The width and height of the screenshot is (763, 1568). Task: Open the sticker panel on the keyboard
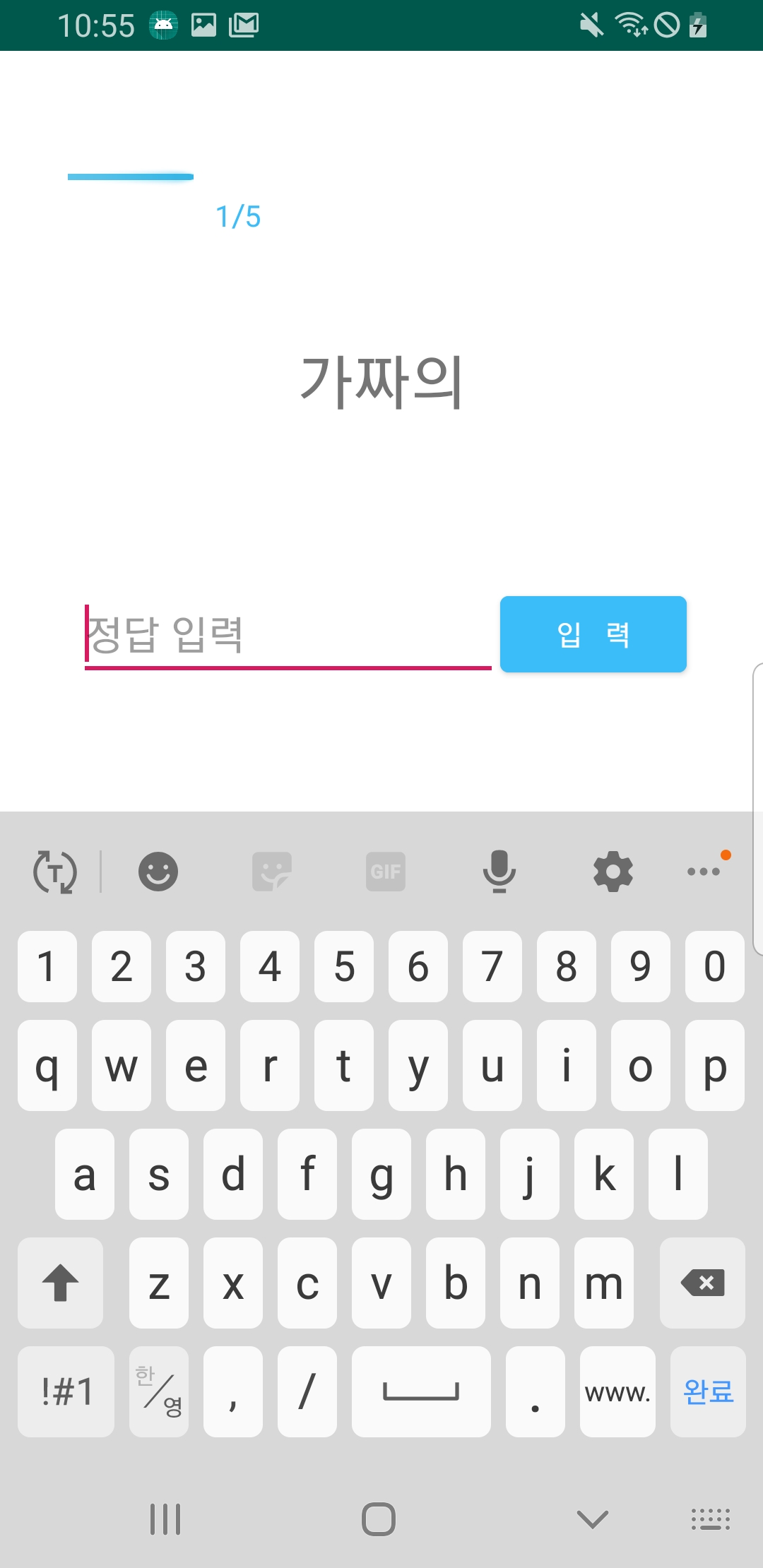(x=271, y=871)
